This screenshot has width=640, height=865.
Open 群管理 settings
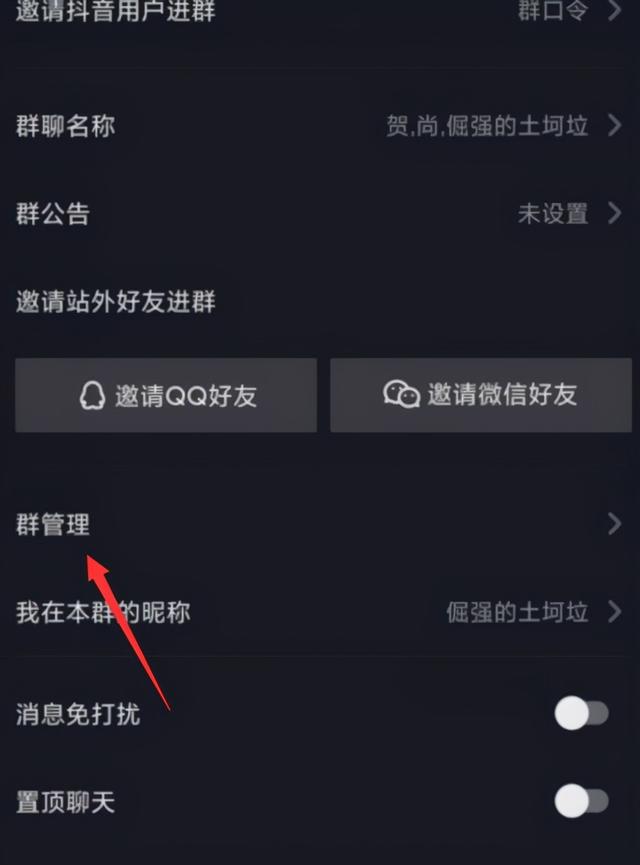320,524
